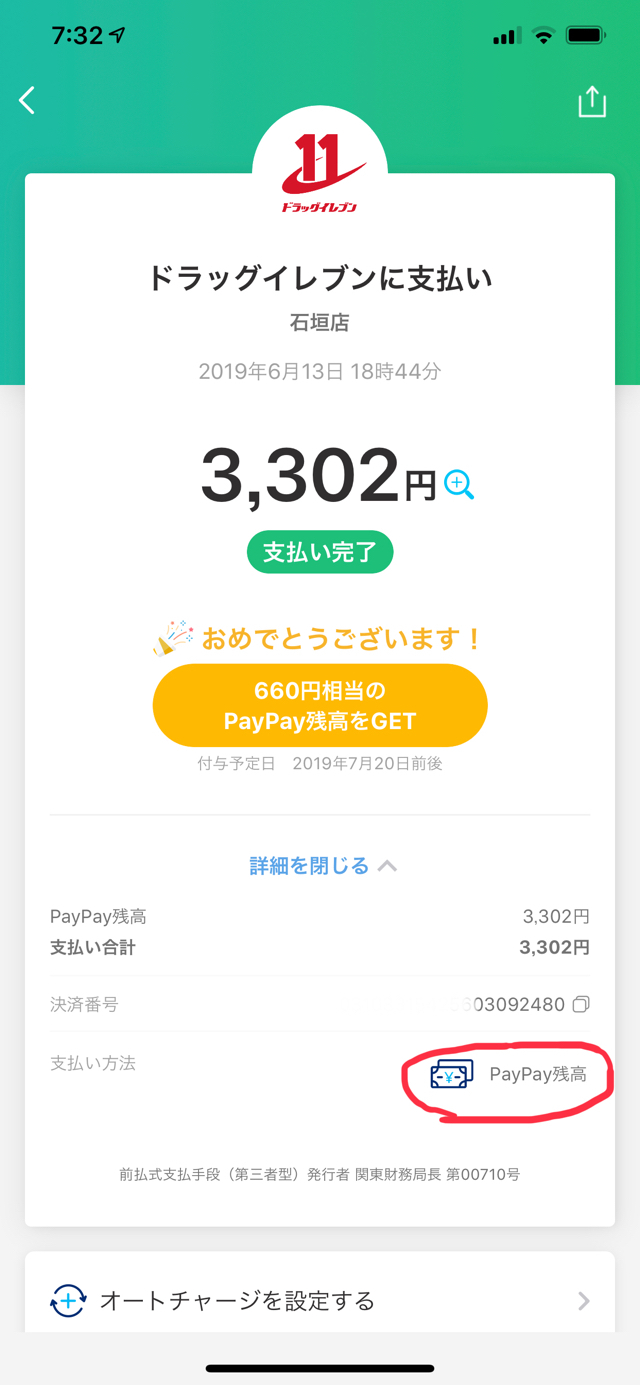Copy the 決済番号 with the copy icon

click(581, 1004)
